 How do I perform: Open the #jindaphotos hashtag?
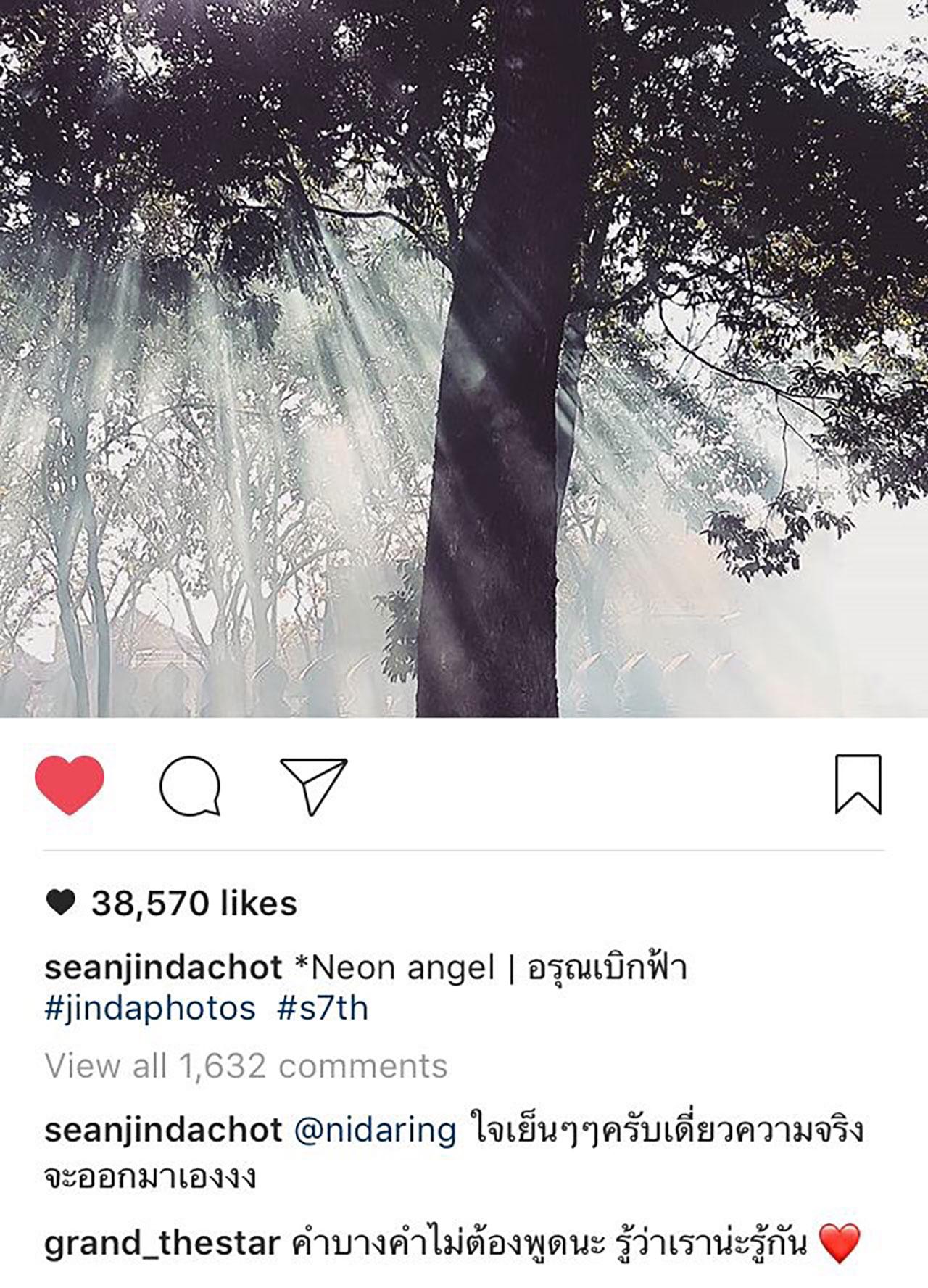coord(150,1008)
